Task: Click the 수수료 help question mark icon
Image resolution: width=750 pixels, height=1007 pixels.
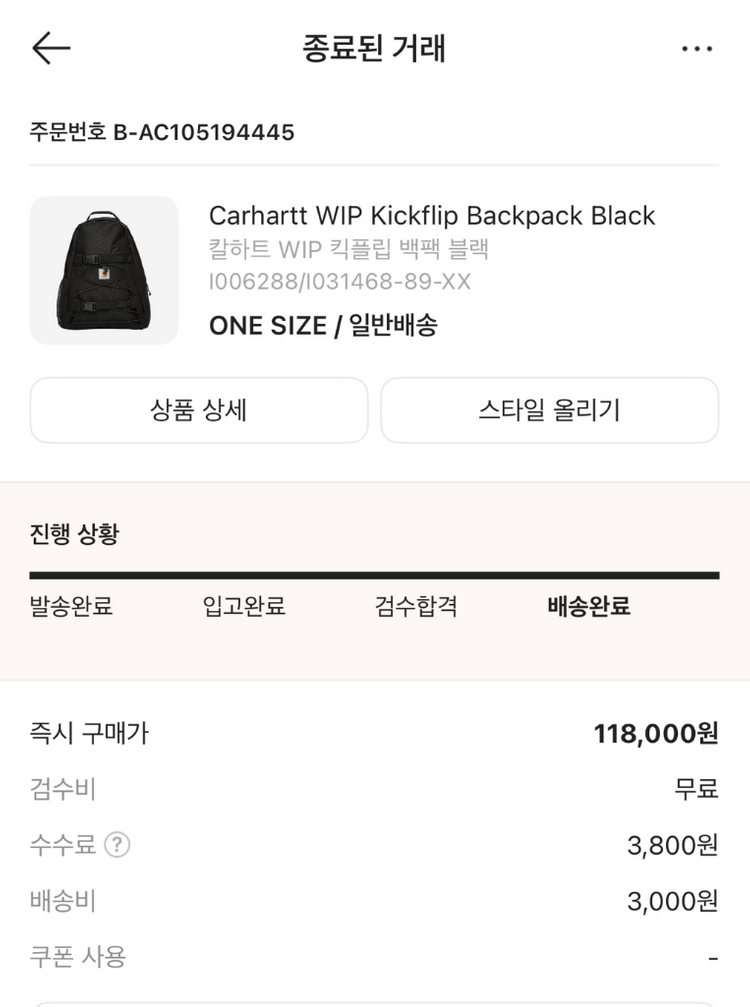Action: click(x=113, y=845)
